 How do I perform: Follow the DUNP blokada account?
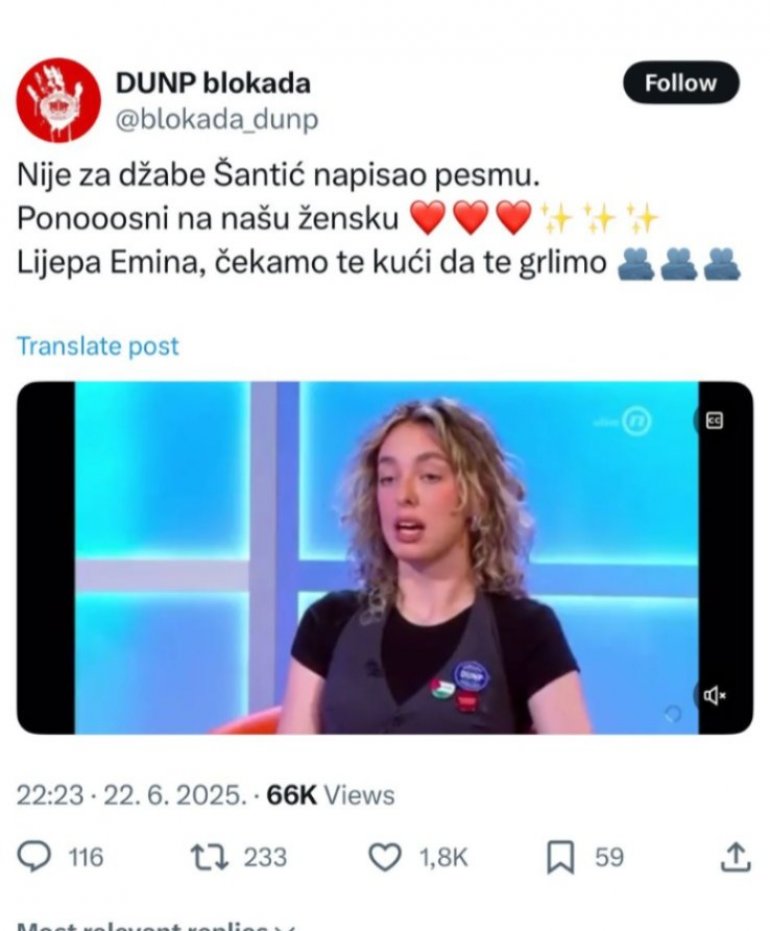tap(680, 83)
